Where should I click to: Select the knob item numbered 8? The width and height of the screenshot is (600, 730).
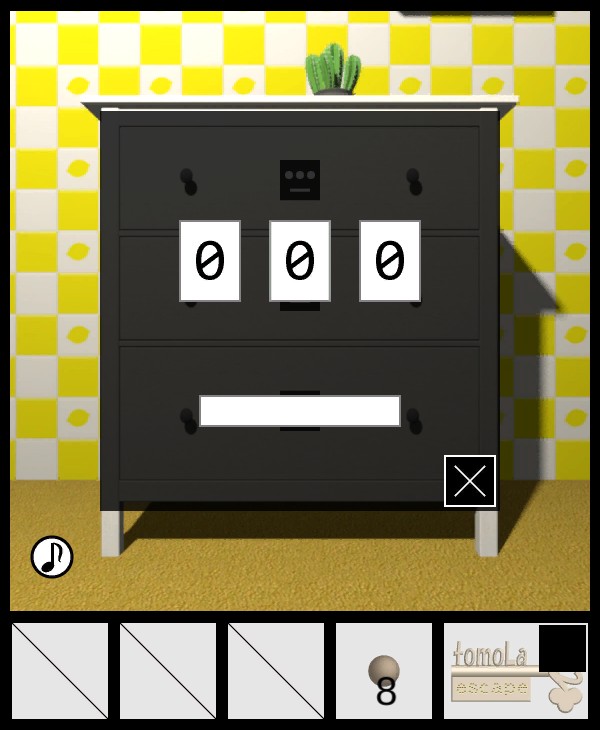coord(384,671)
